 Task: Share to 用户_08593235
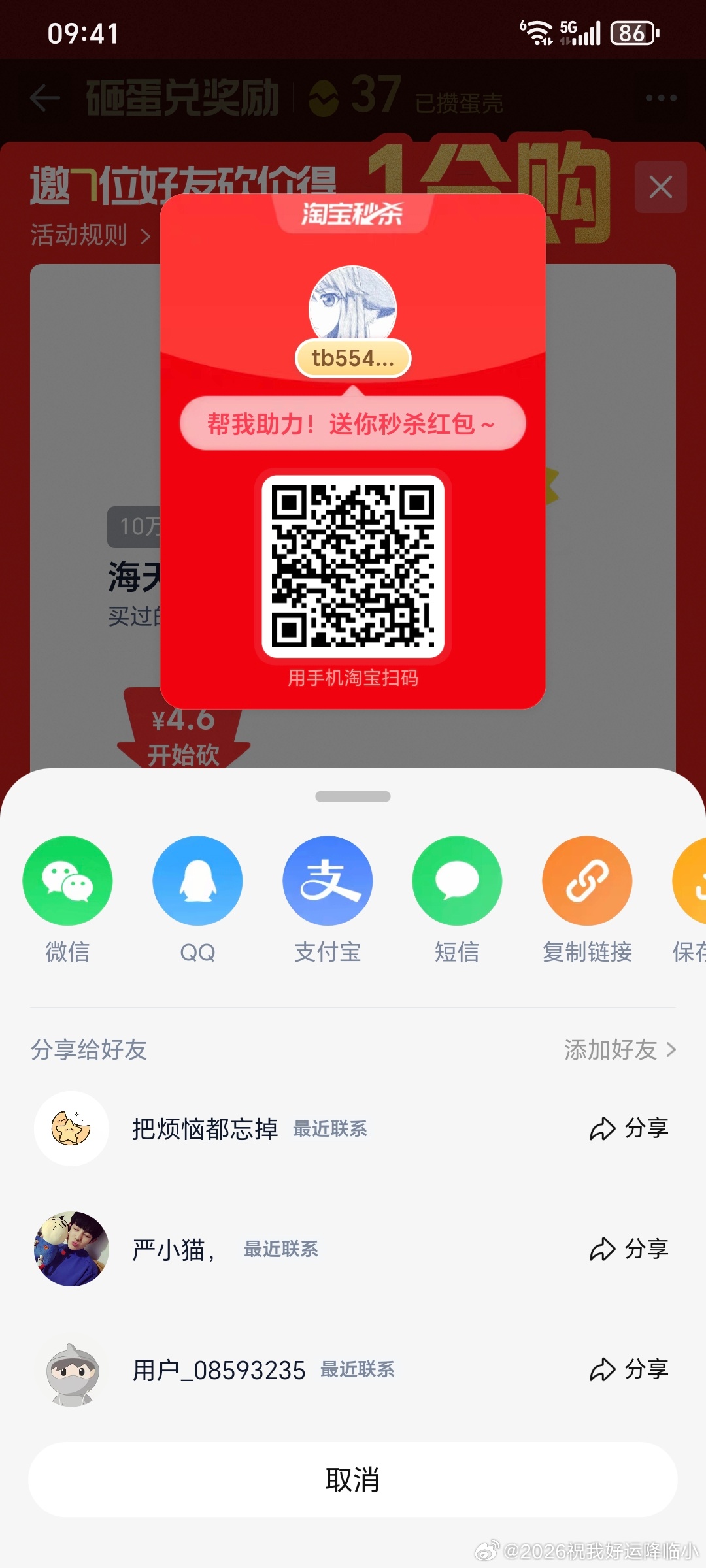628,1369
